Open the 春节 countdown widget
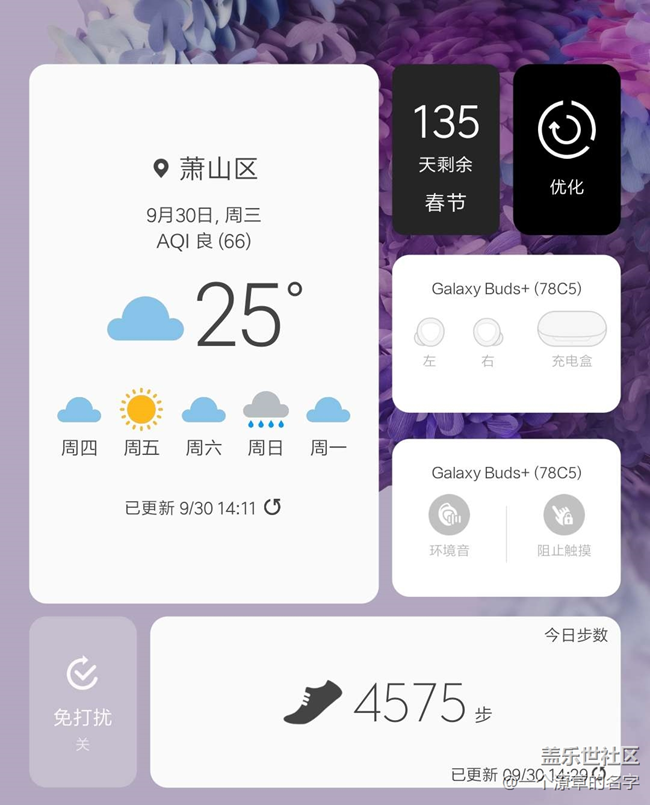The height and width of the screenshot is (805, 650). click(445, 150)
